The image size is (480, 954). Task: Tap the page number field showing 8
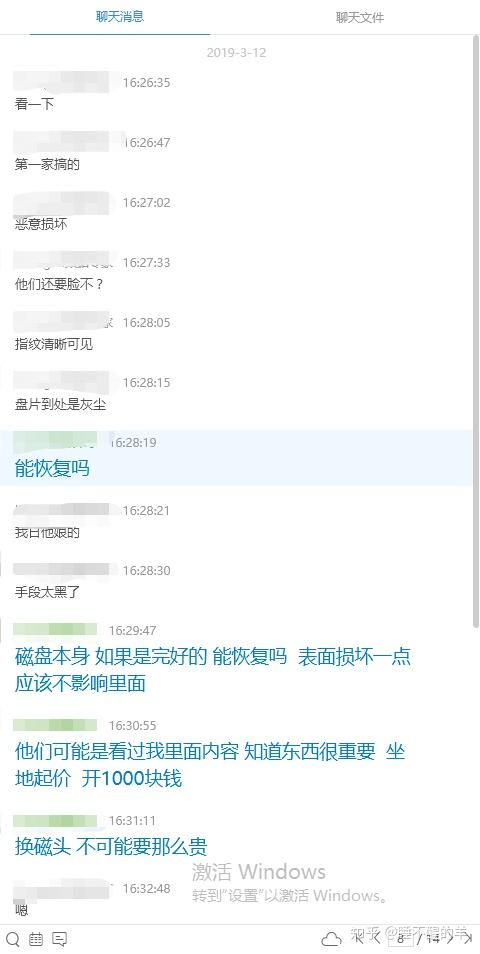click(x=401, y=939)
